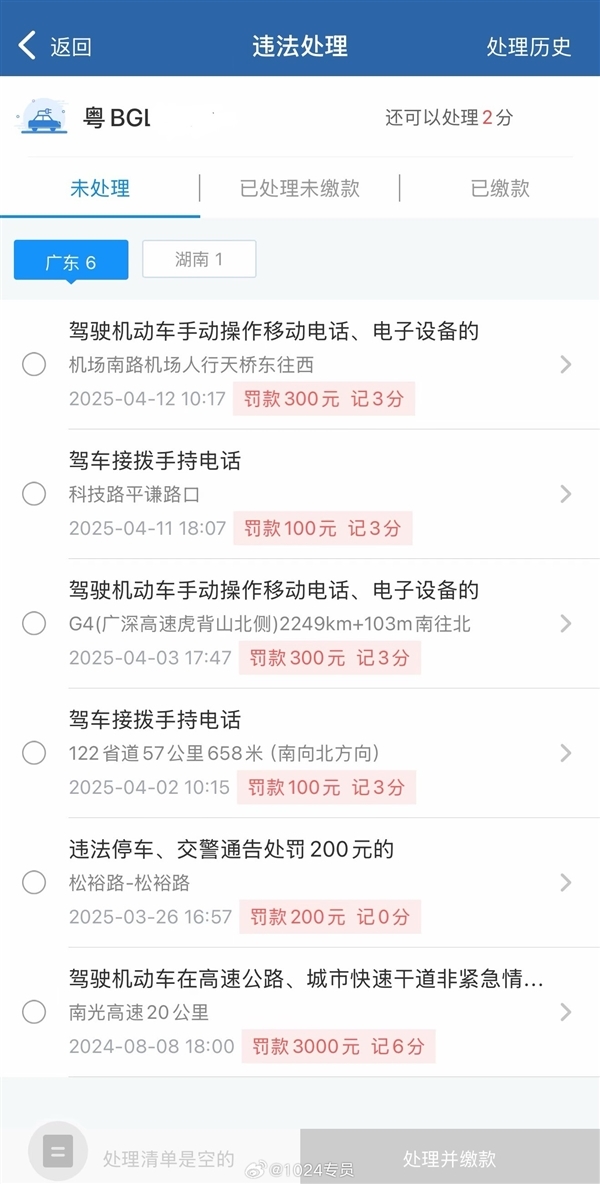Screen dimensions: 600x1184
Task: Select the 南光高速 violation radio button
Action: pyautogui.click(x=34, y=1012)
